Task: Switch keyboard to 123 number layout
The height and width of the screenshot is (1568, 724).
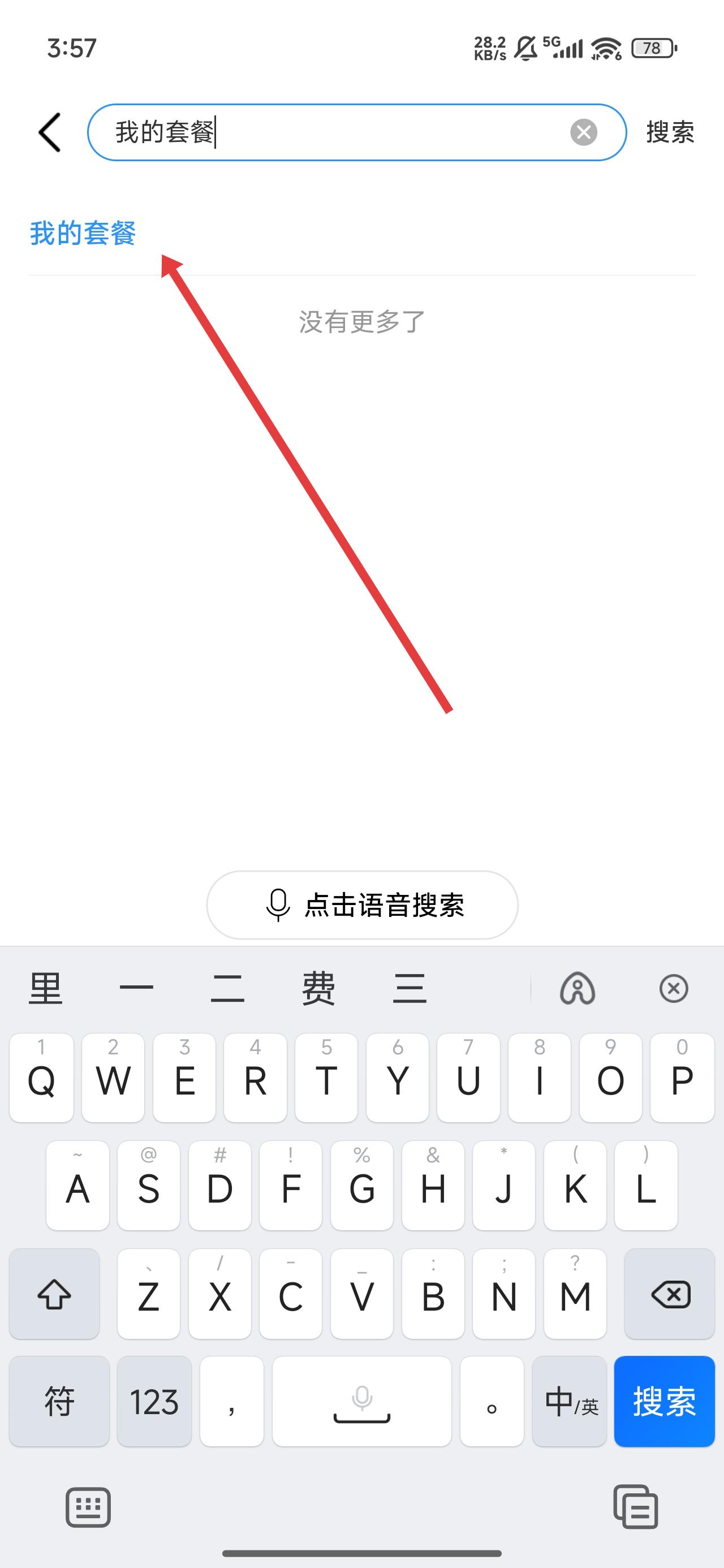Action: [154, 1401]
